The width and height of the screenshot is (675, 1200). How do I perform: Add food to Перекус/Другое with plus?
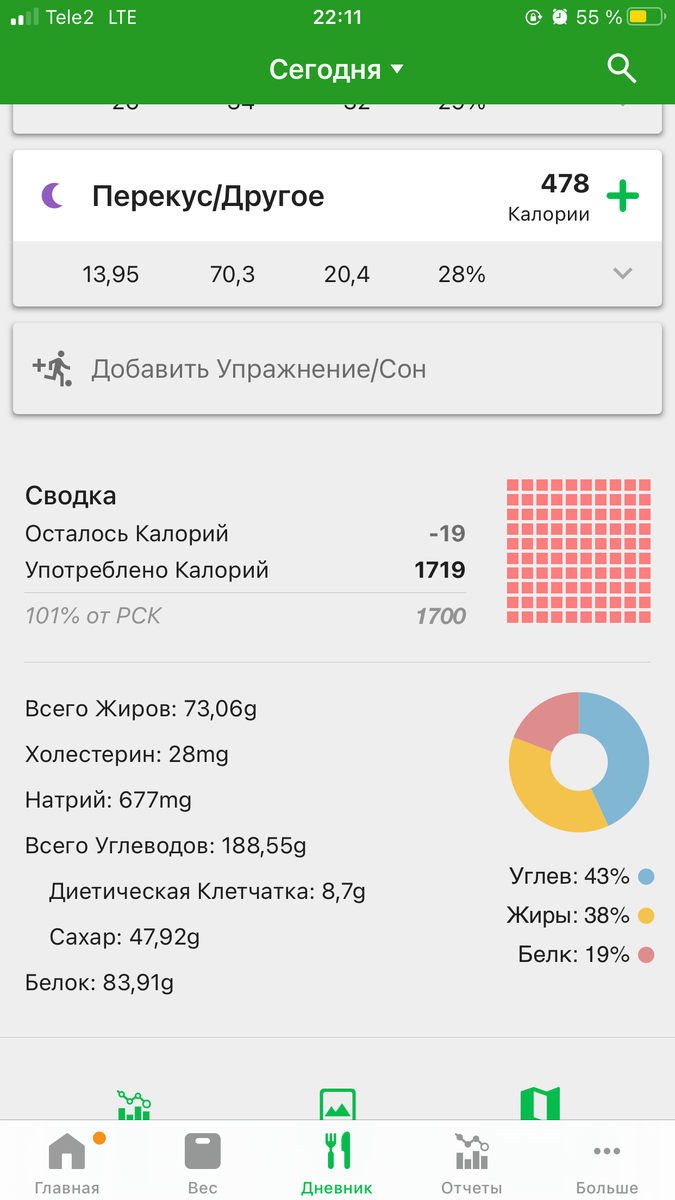[x=623, y=196]
